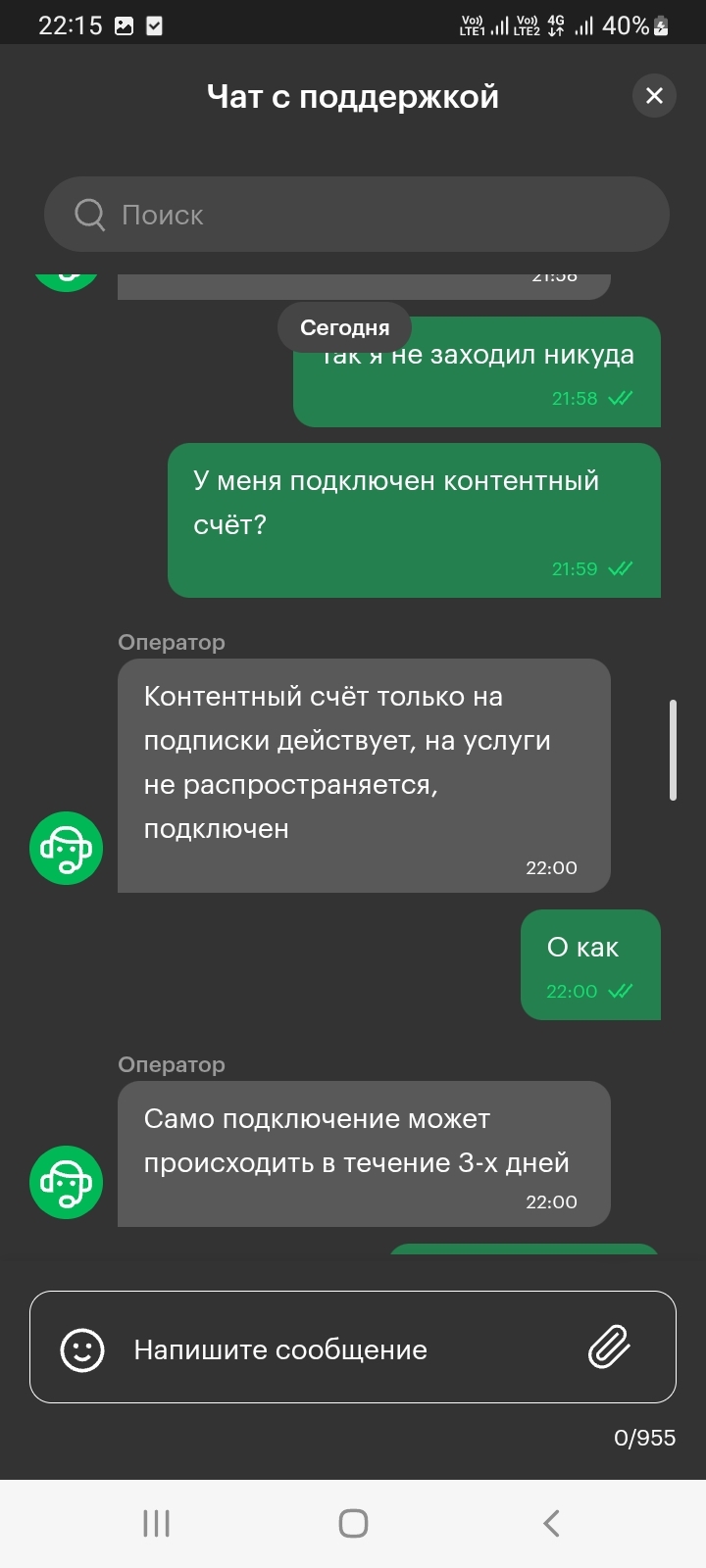Go back using system navigation
Viewport: 706px width, 1568px height.
(x=551, y=1523)
